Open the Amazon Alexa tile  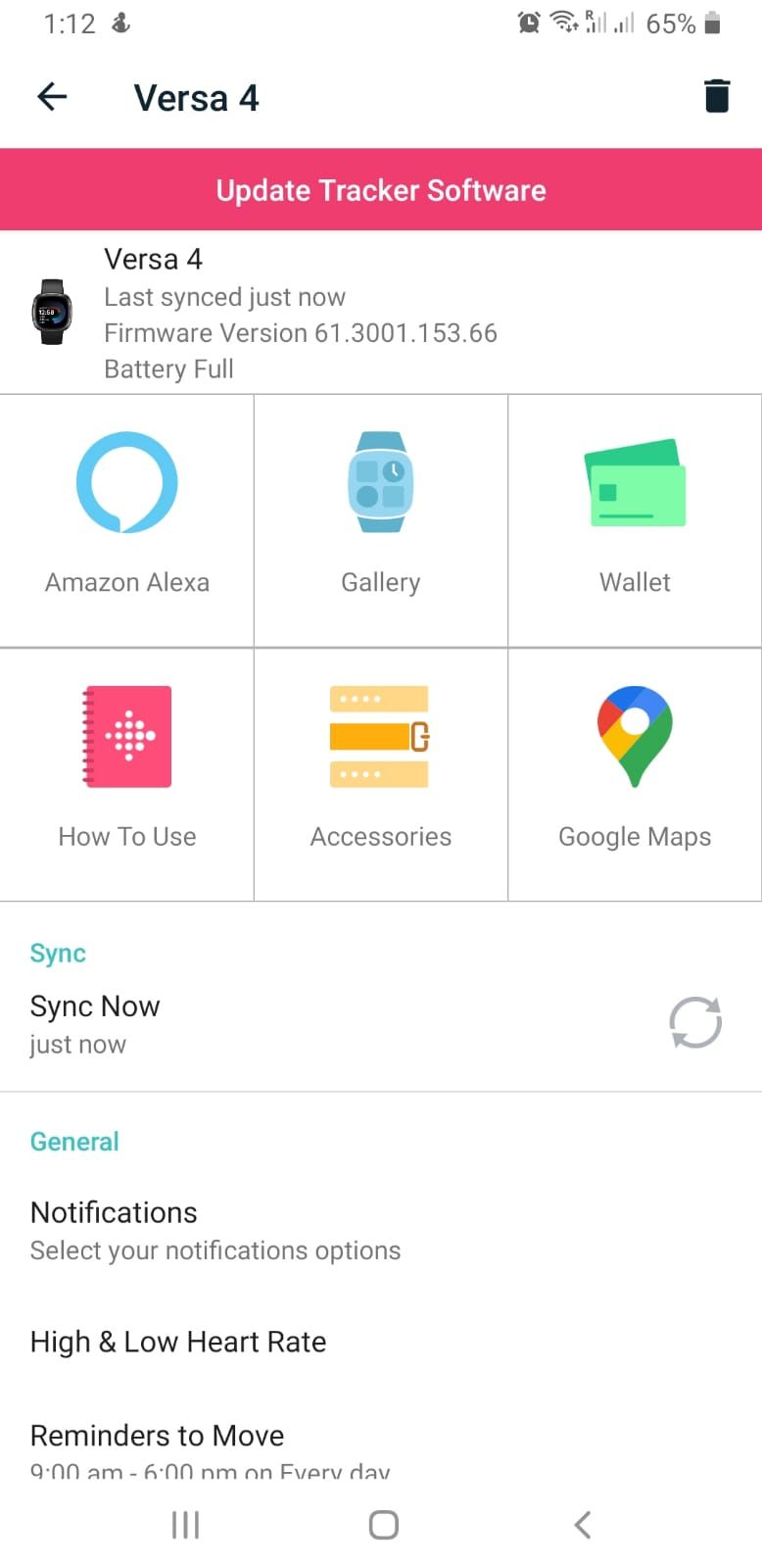(x=127, y=520)
